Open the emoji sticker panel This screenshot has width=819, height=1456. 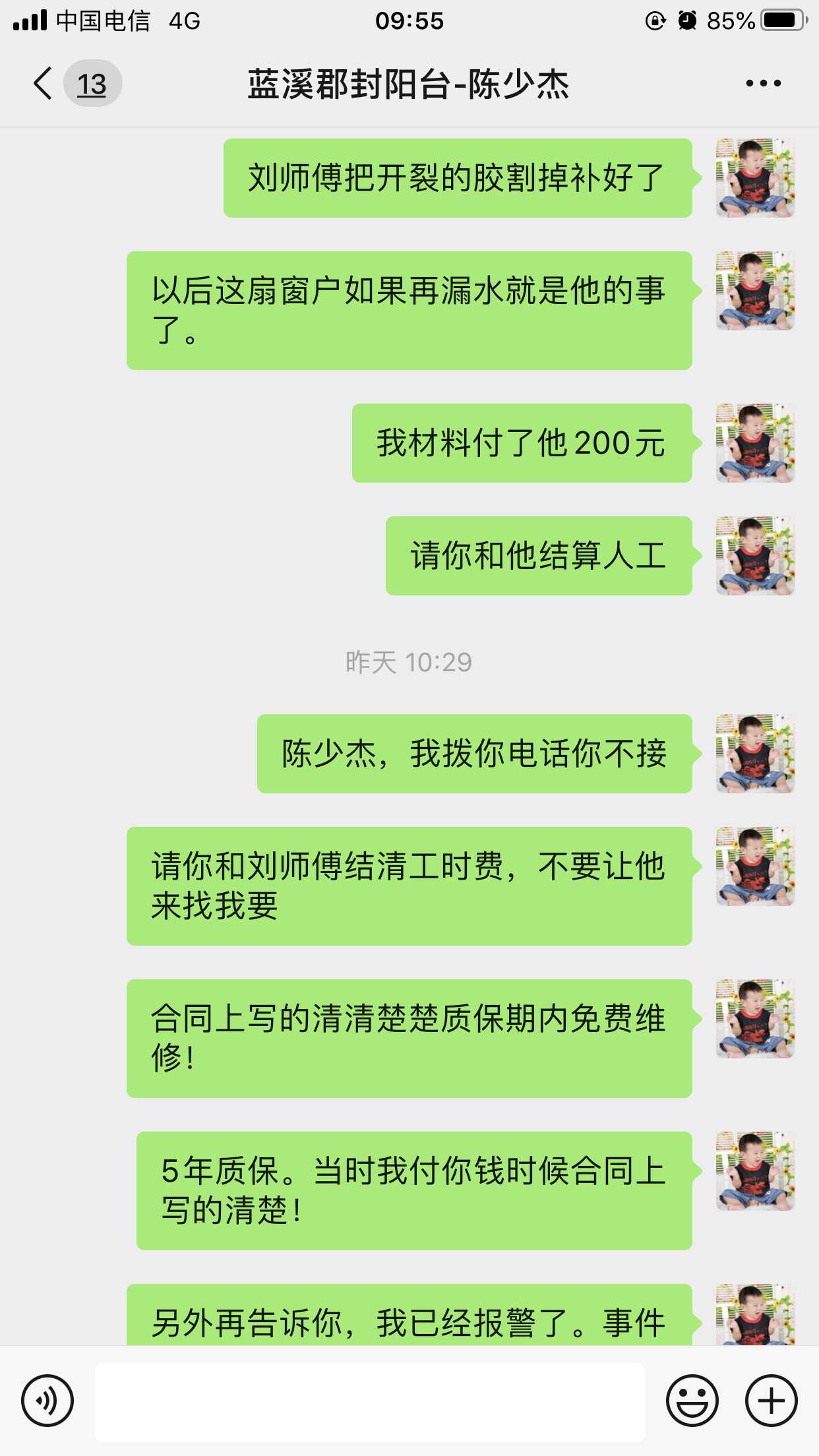click(x=692, y=1400)
